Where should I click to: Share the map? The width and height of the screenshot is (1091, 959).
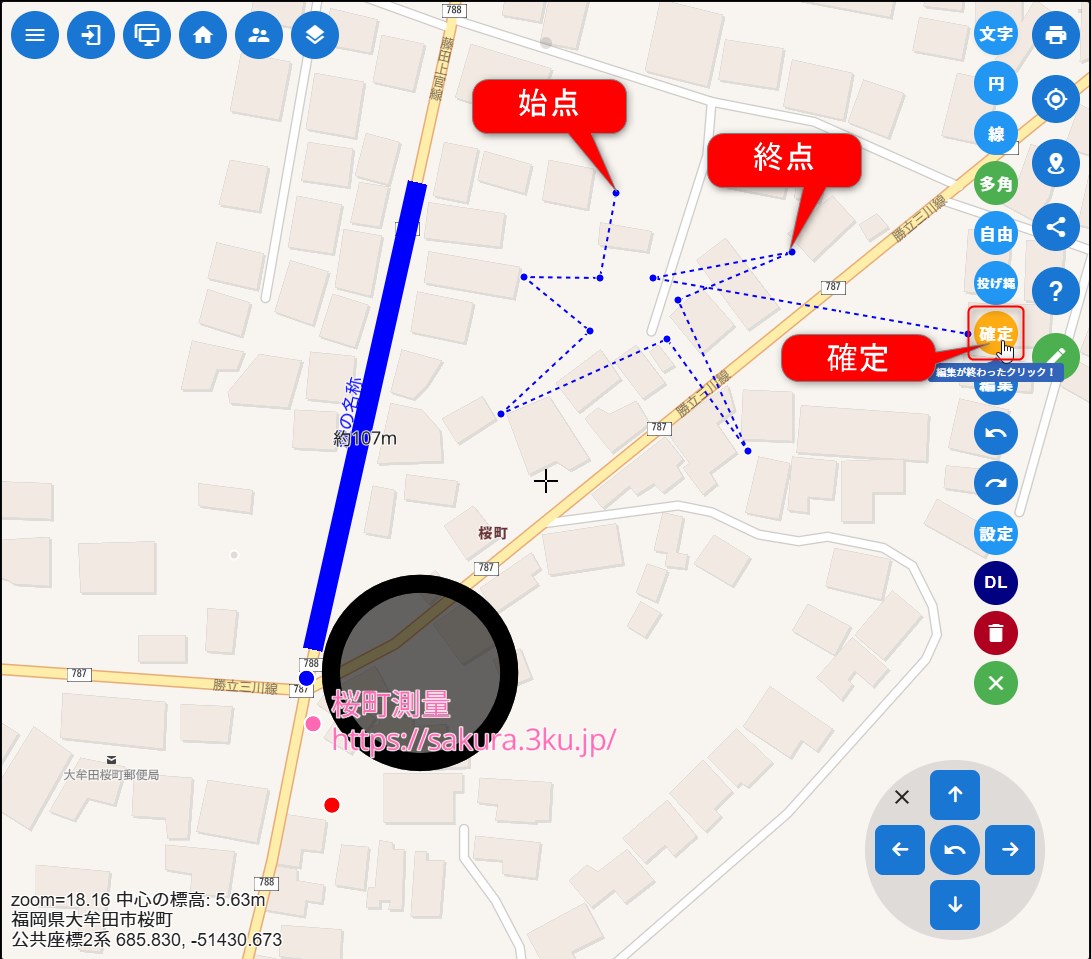1056,227
